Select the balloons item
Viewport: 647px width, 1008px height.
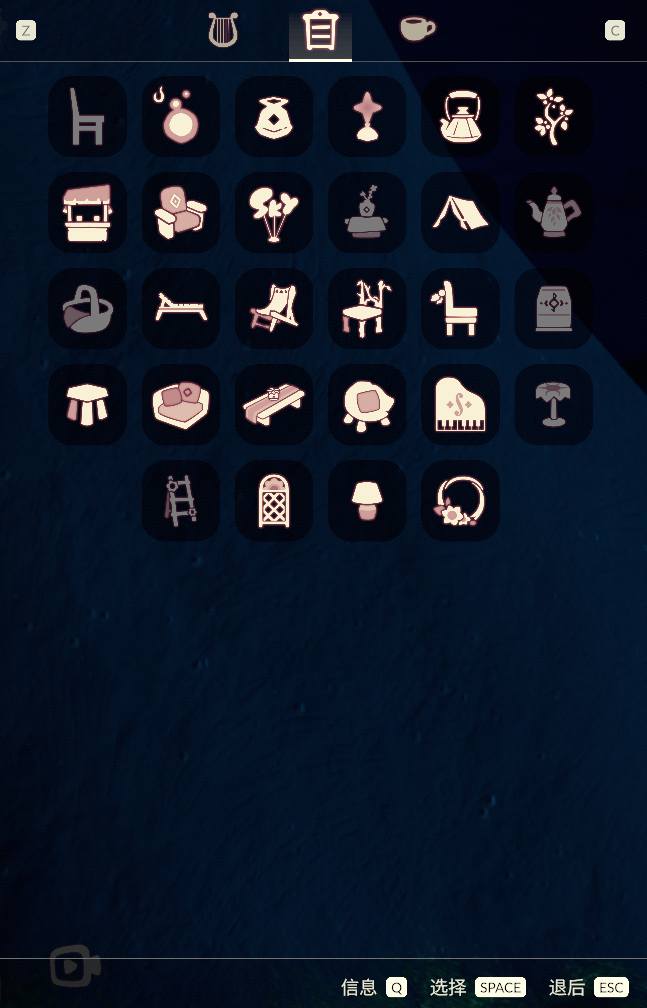(273, 212)
